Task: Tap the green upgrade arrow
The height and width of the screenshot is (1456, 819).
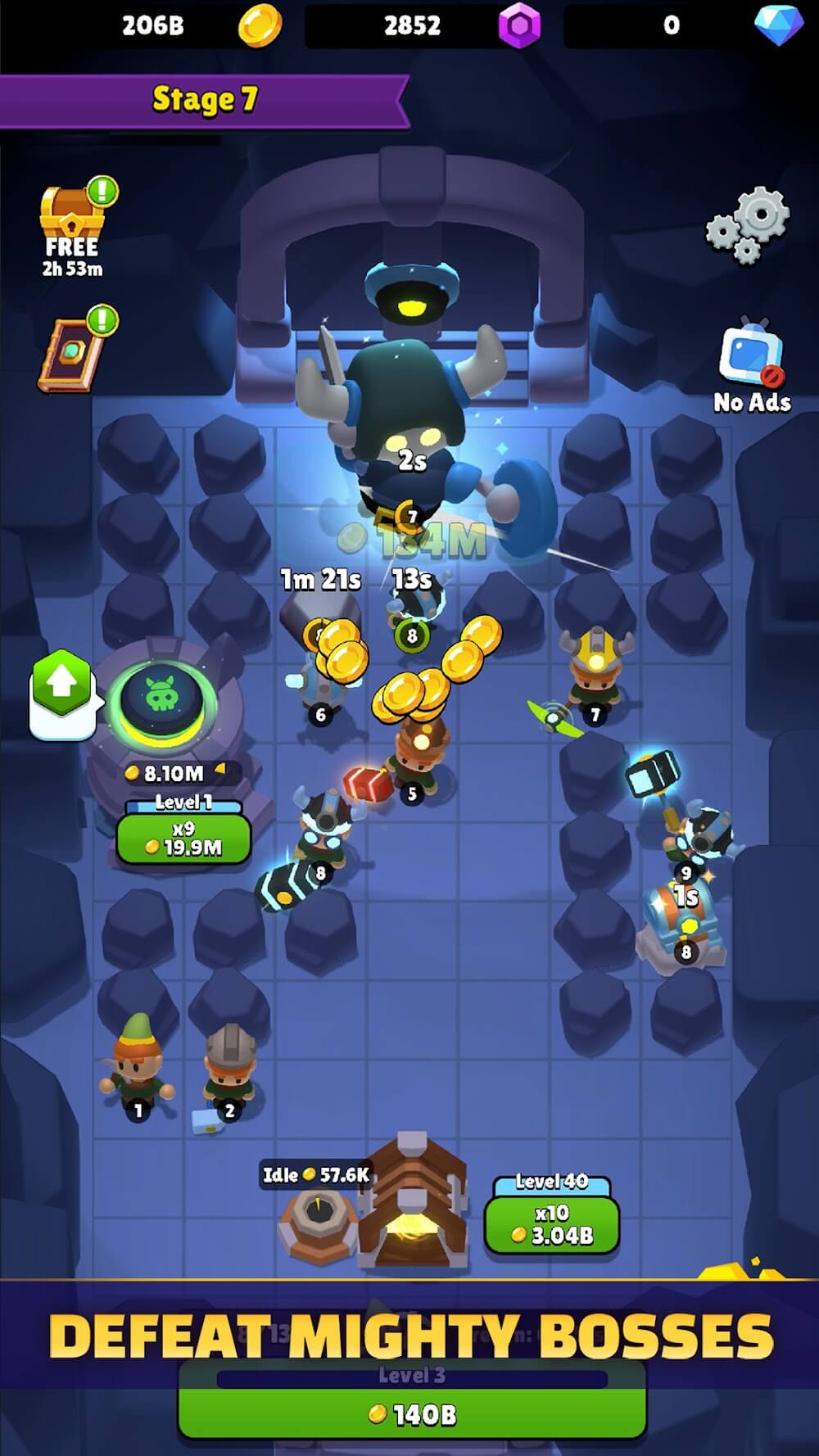Action: coord(61,686)
